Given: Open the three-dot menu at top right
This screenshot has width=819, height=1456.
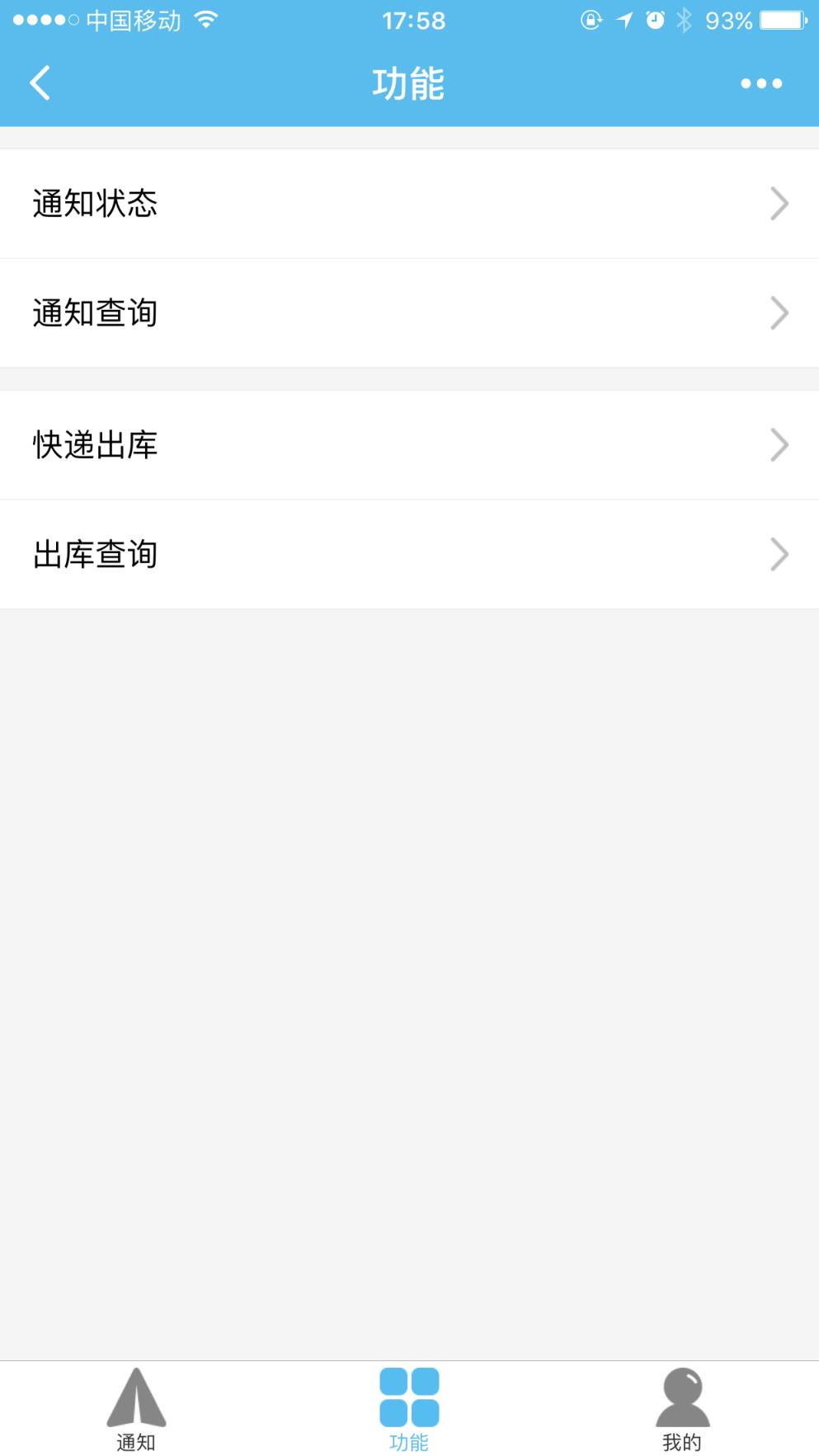Looking at the screenshot, I should tap(760, 82).
